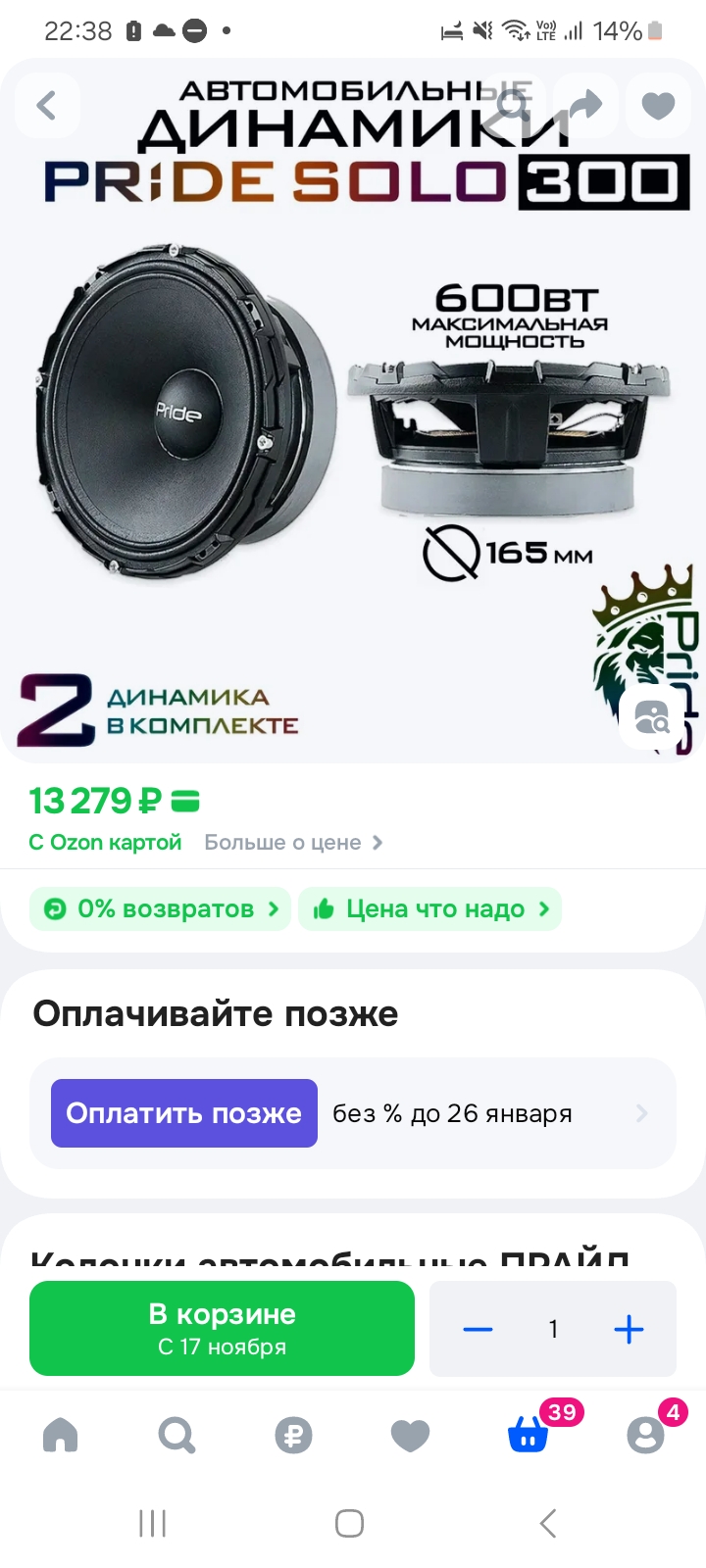Open the green 'В корзине' button

(223, 1329)
